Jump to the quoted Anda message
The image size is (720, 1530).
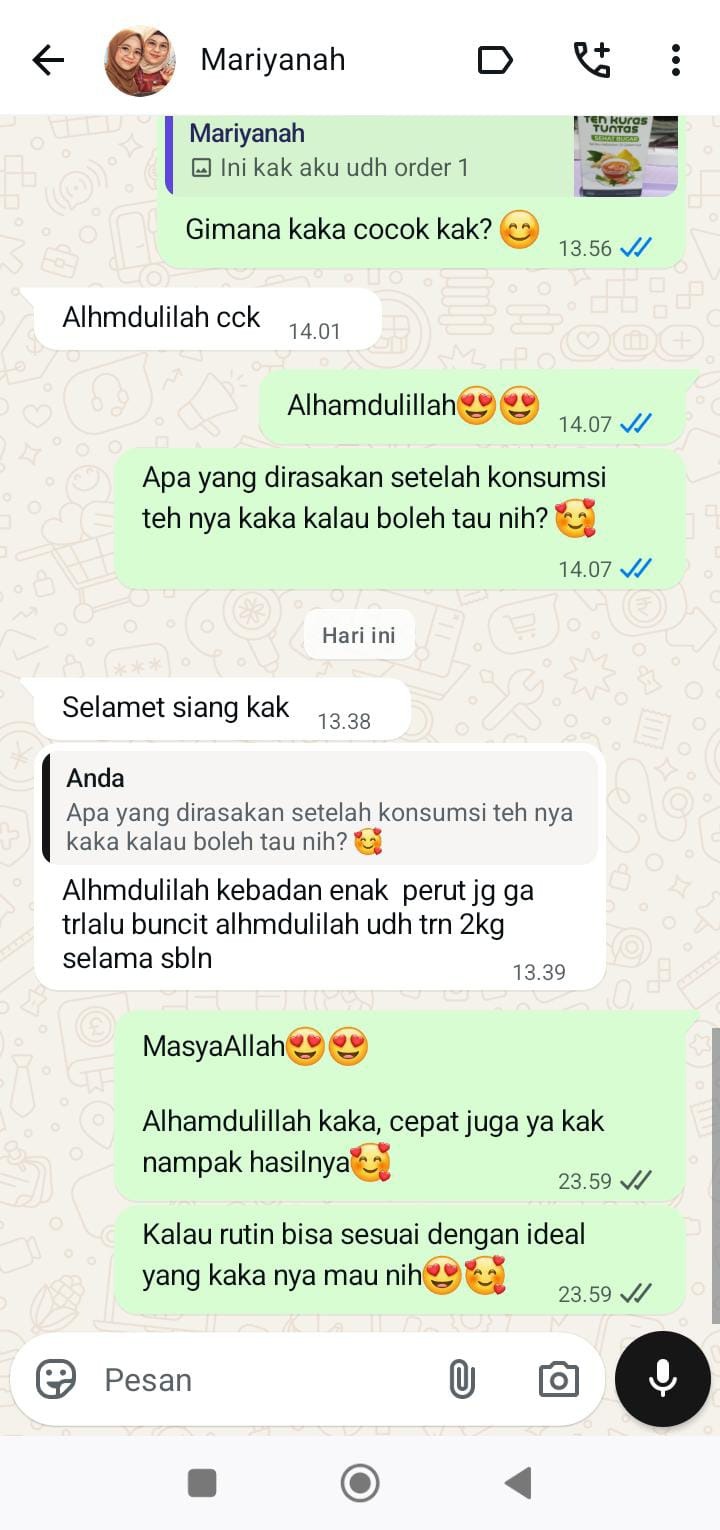[x=320, y=810]
